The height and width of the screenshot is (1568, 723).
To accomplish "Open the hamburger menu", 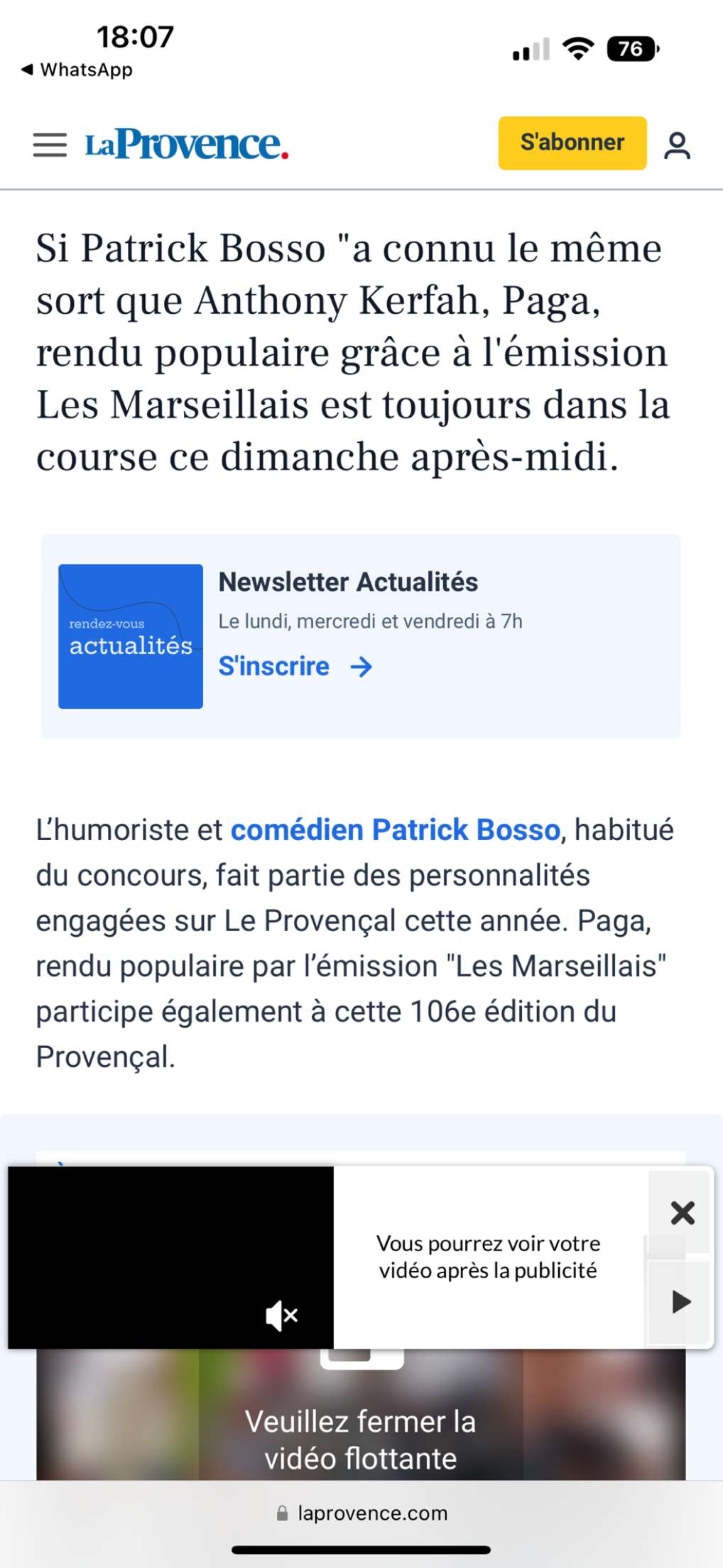I will (x=50, y=144).
